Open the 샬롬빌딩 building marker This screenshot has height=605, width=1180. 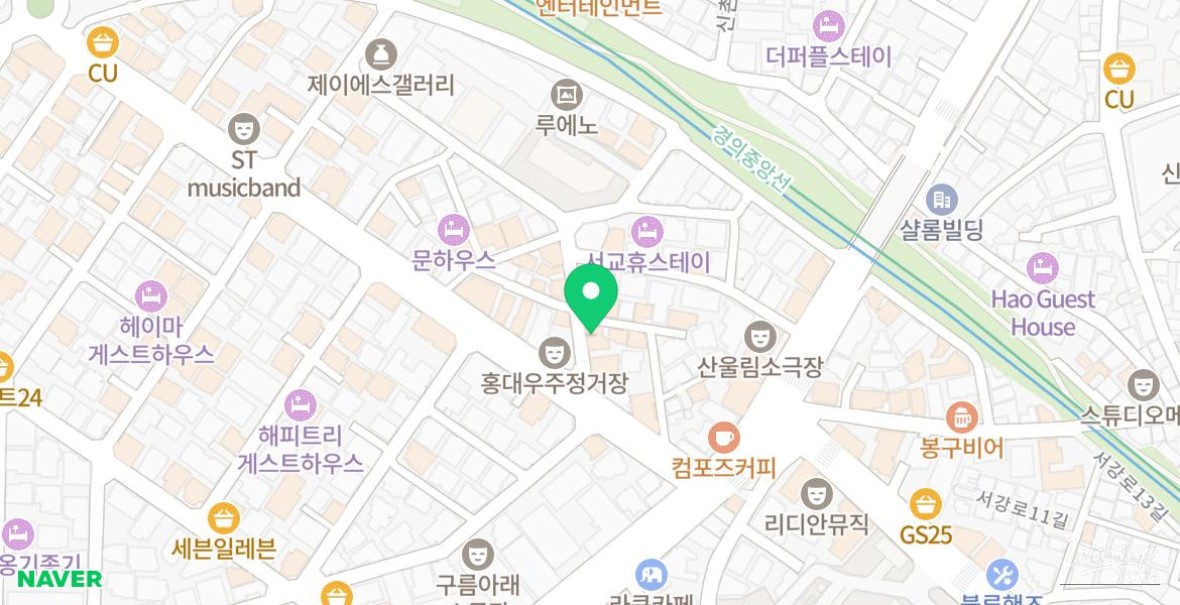(941, 199)
